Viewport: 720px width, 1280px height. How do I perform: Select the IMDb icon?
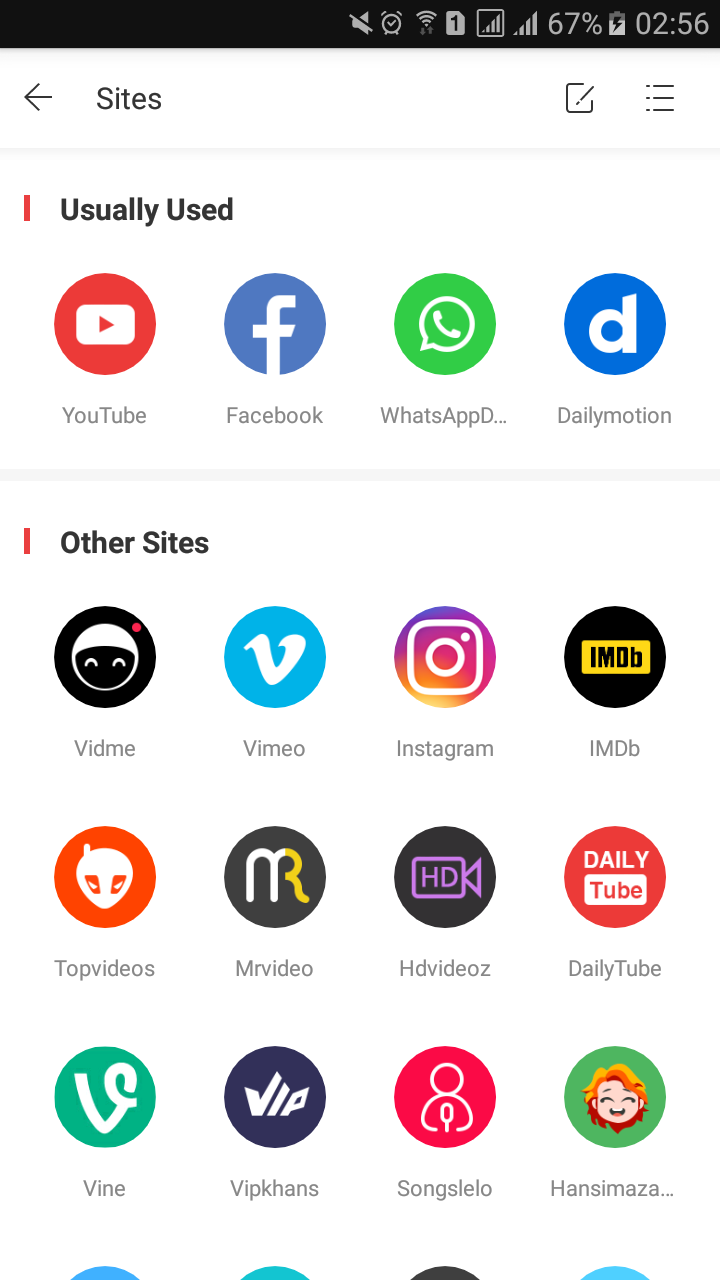coord(615,657)
